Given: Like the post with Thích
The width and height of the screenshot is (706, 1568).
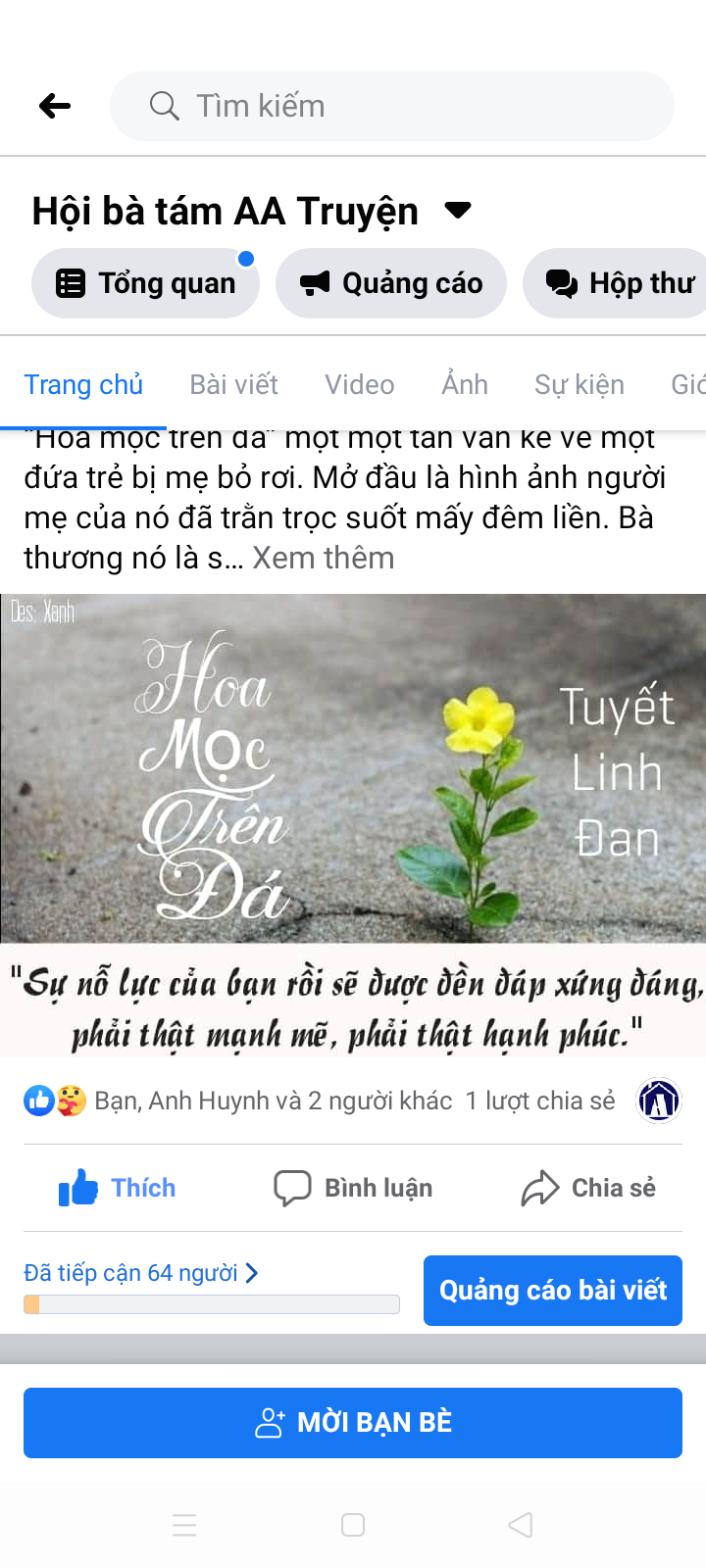Looking at the screenshot, I should pos(118,1188).
